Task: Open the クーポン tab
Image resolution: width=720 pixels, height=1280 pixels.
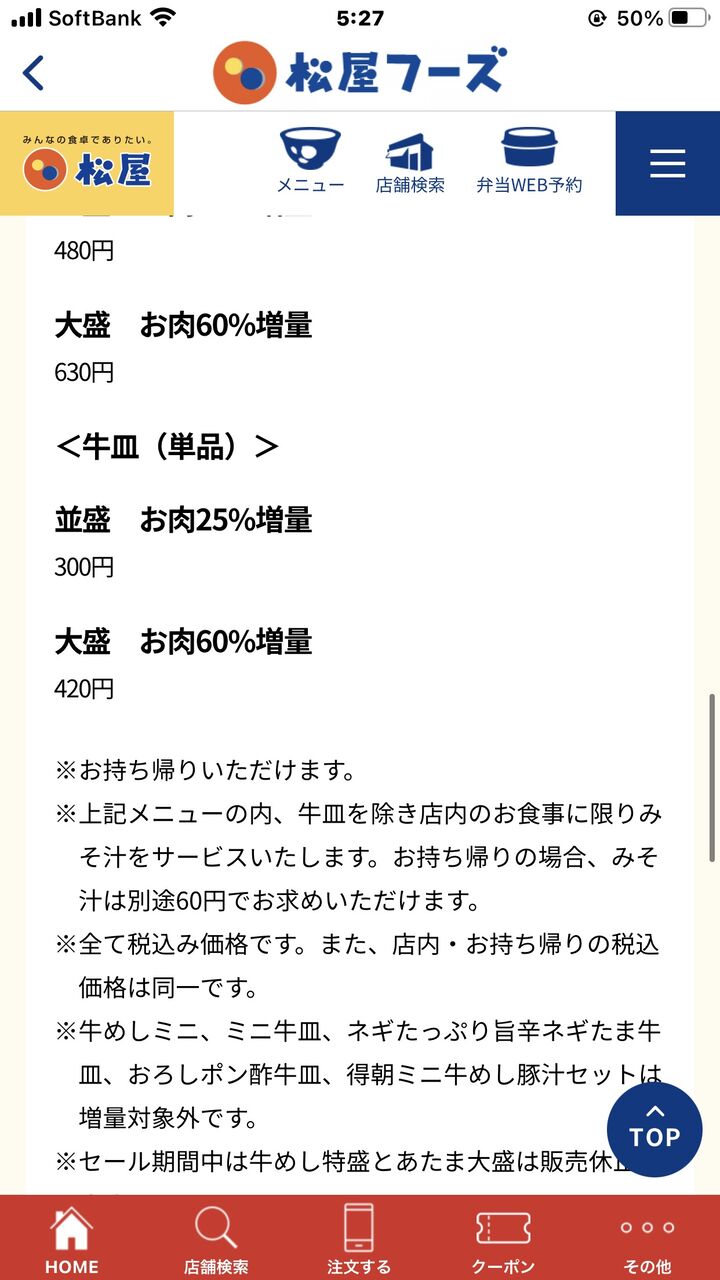Action: coord(503,1238)
